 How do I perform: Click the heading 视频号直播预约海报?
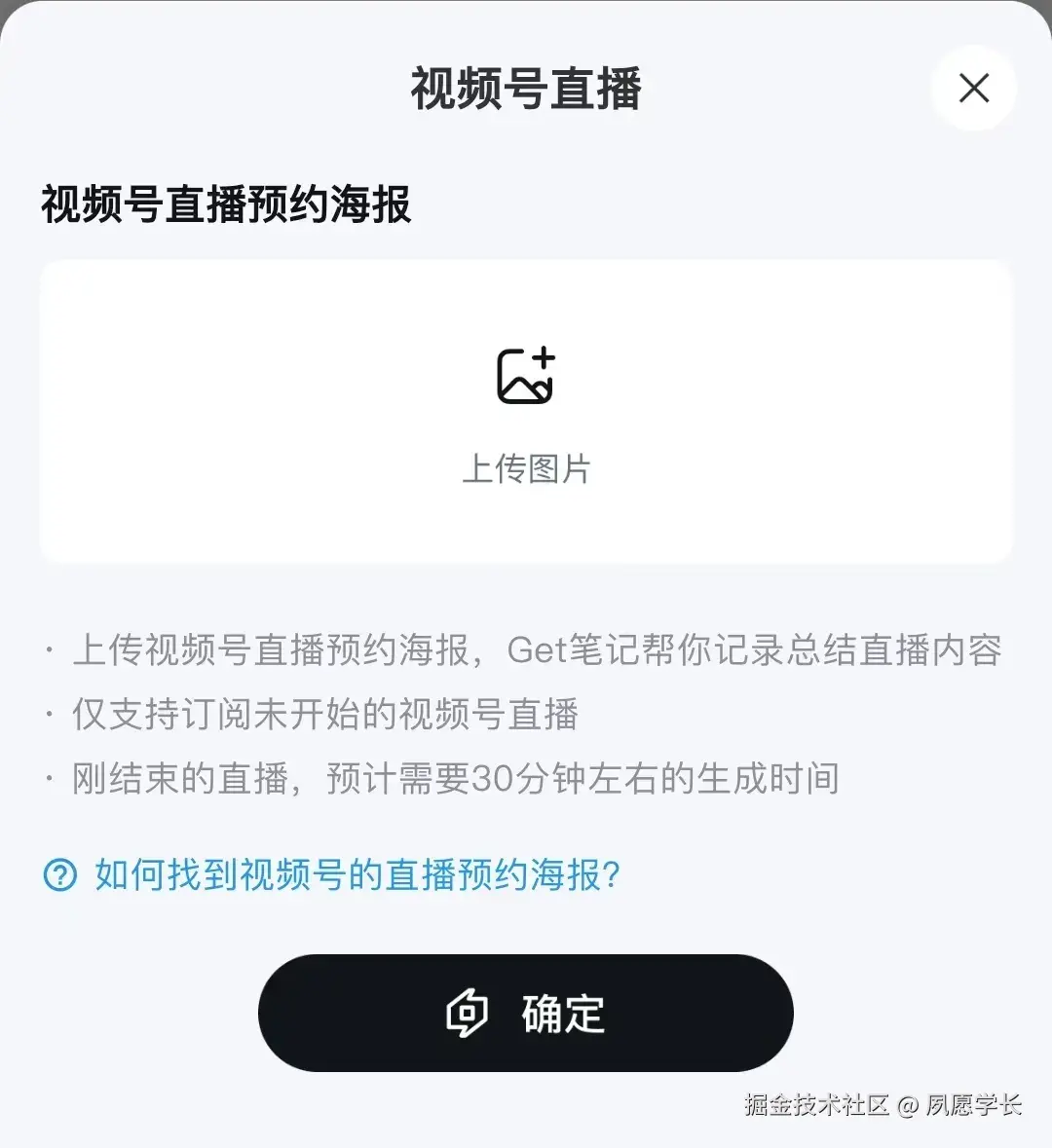coord(226,202)
